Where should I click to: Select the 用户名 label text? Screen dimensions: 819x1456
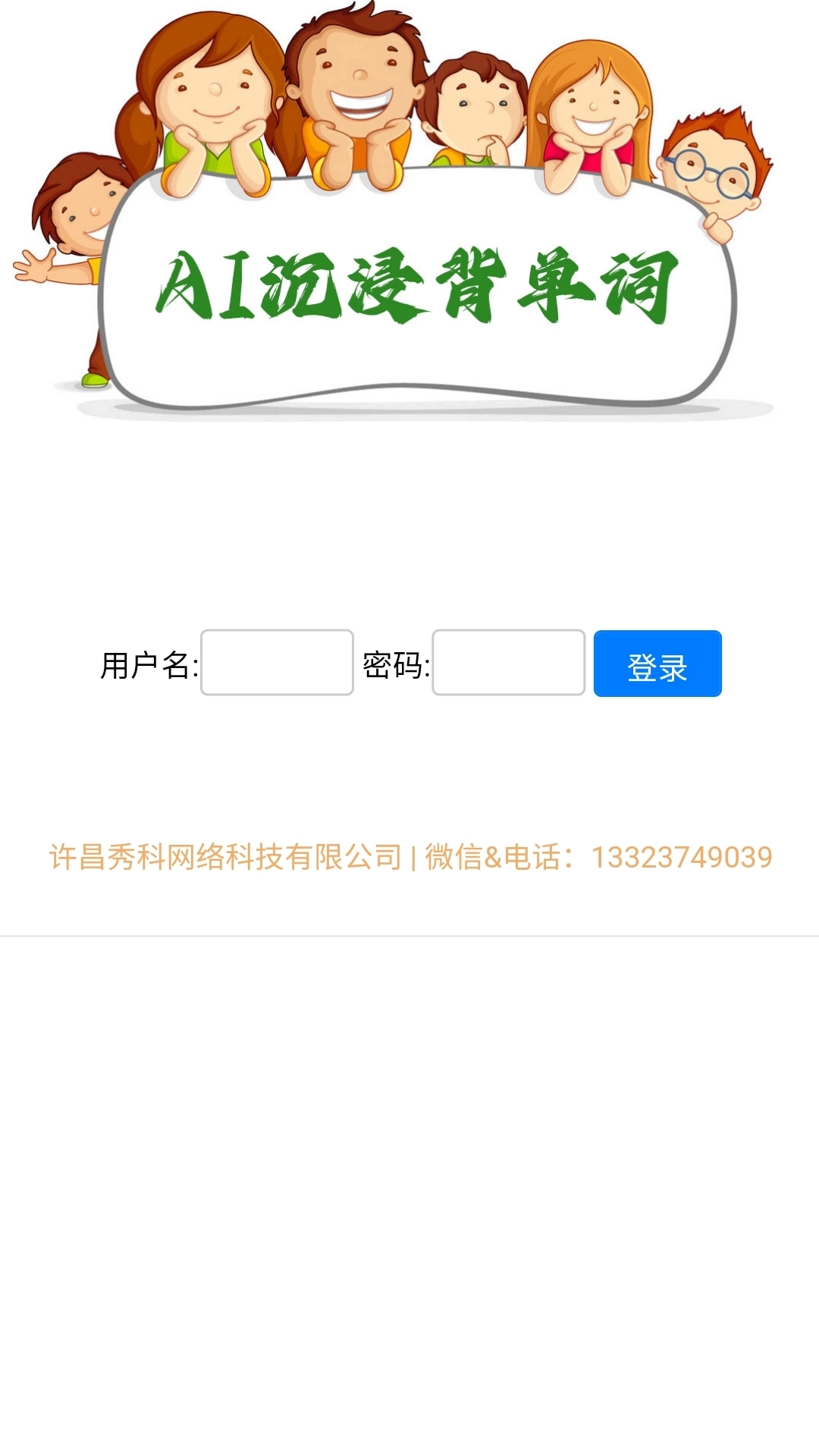[149, 663]
